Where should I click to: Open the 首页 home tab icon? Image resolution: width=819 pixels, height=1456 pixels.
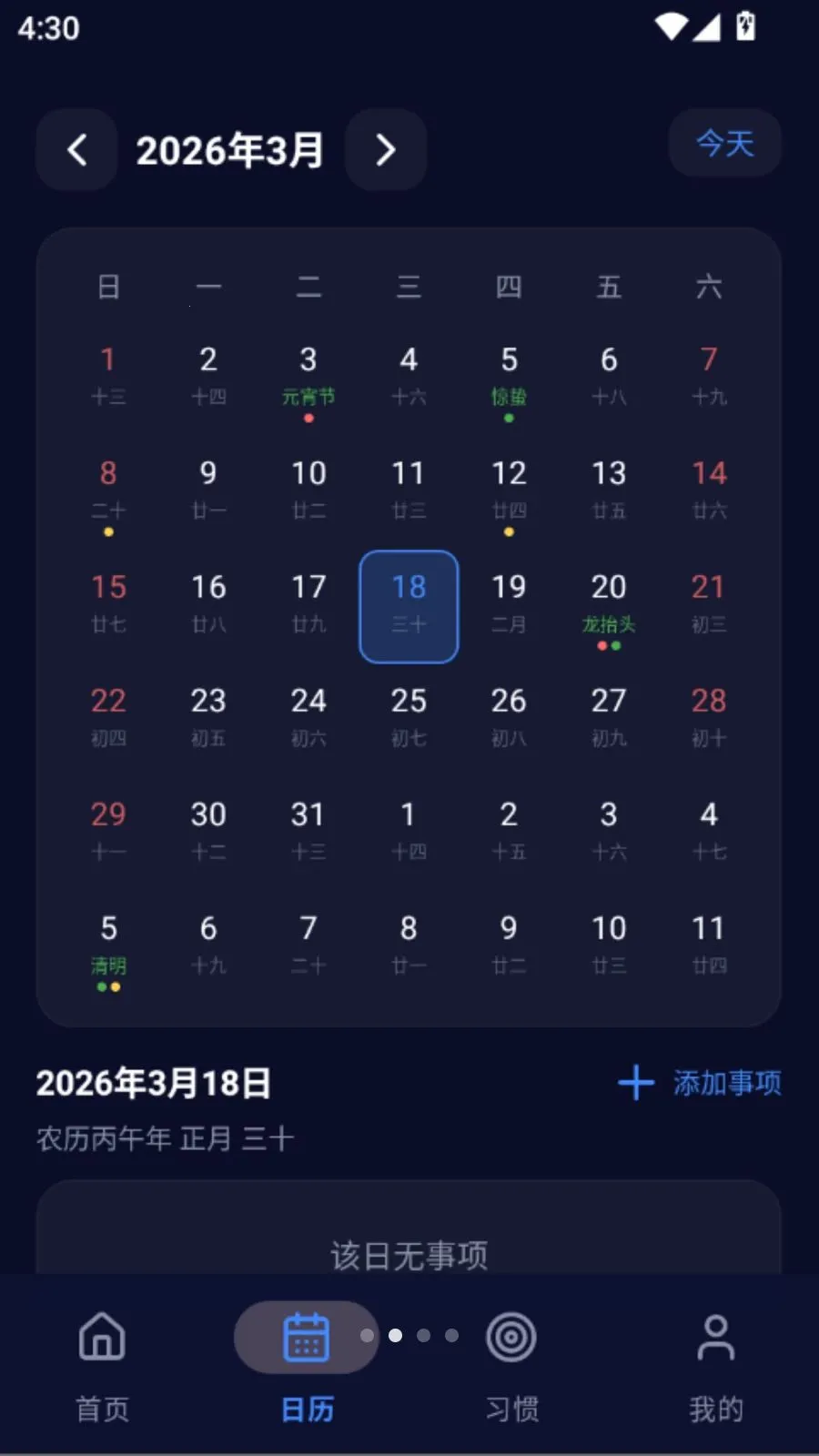tap(101, 1338)
